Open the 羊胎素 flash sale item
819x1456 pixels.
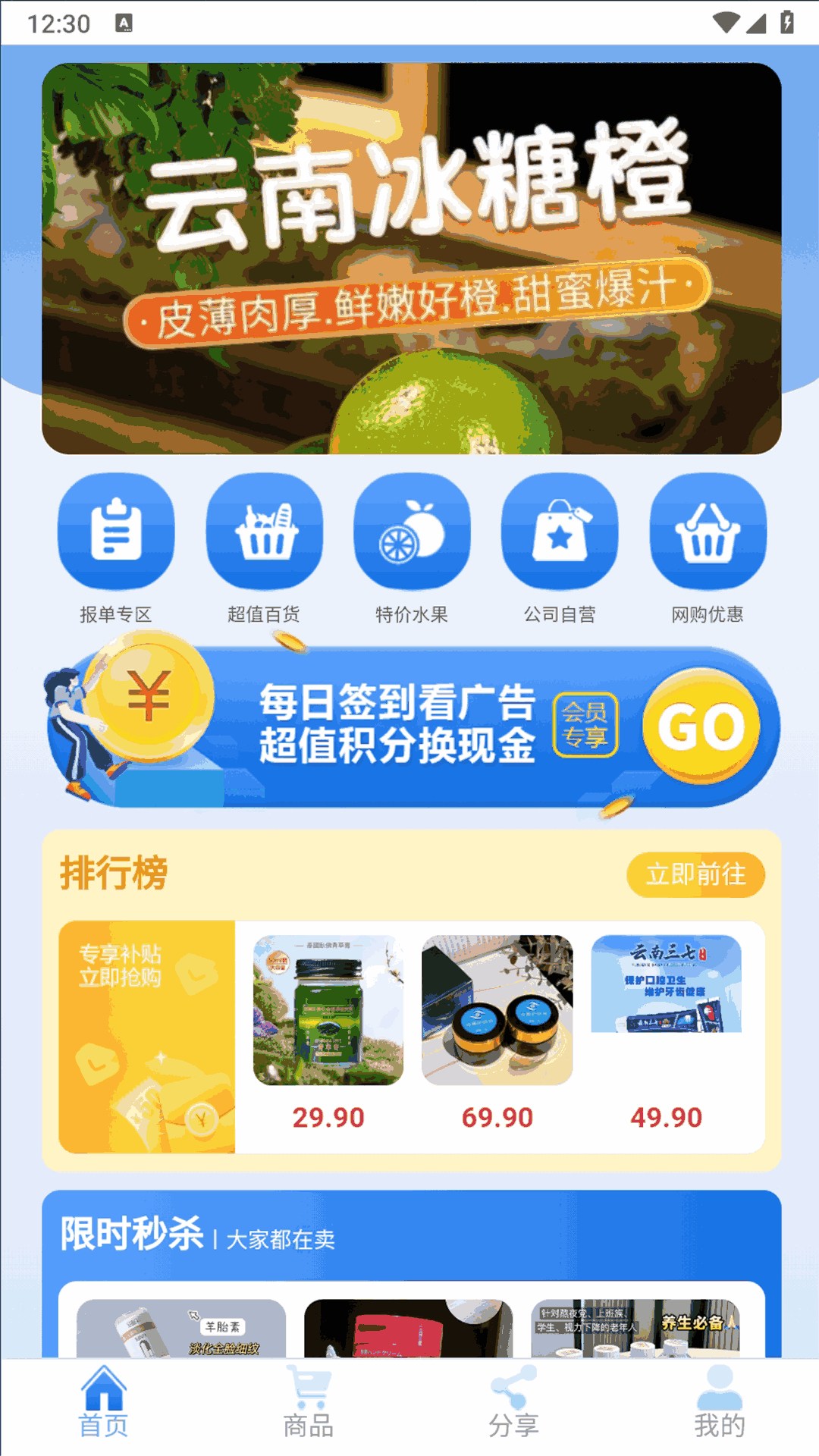pos(181,1329)
